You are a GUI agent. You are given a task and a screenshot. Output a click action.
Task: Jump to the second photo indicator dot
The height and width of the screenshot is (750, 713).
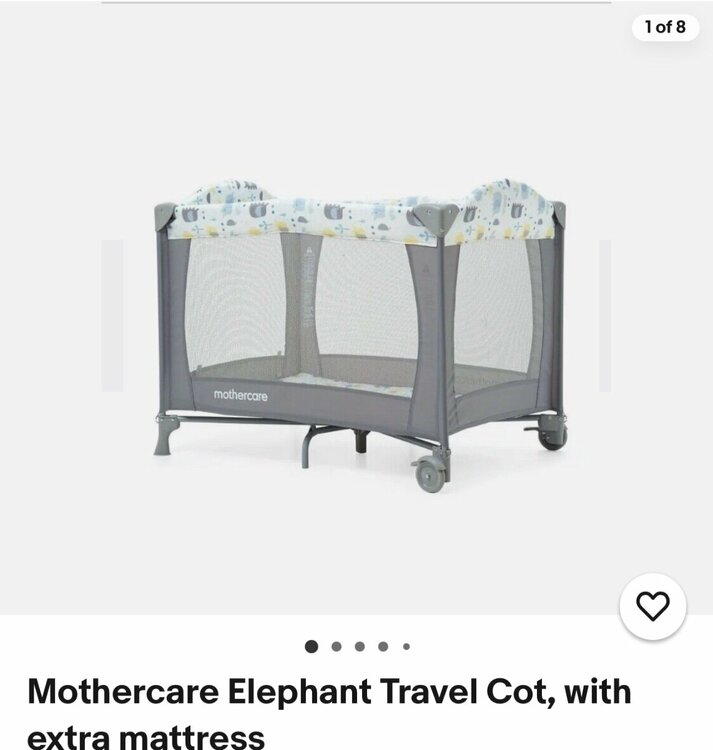point(337,647)
